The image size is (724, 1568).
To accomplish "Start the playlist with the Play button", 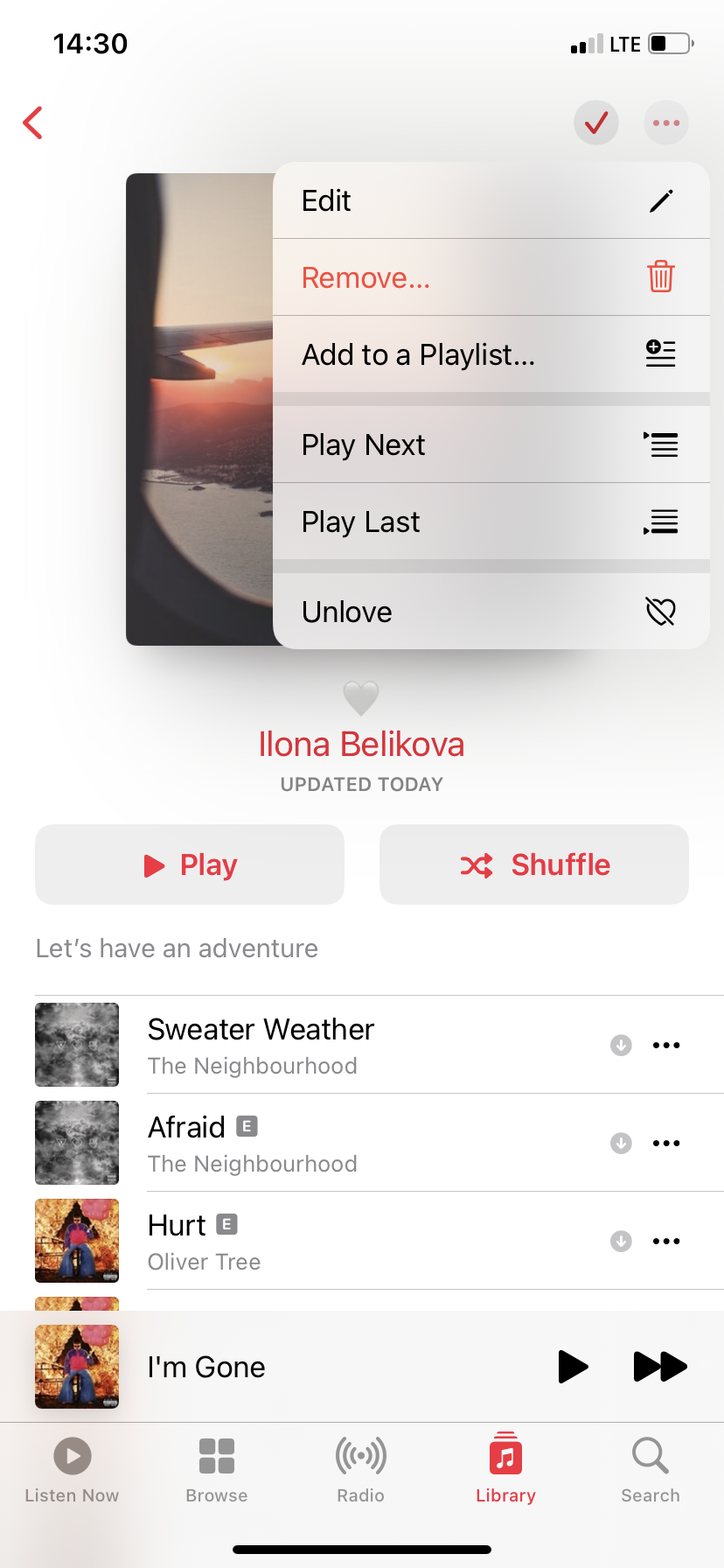I will pyautogui.click(x=190, y=864).
